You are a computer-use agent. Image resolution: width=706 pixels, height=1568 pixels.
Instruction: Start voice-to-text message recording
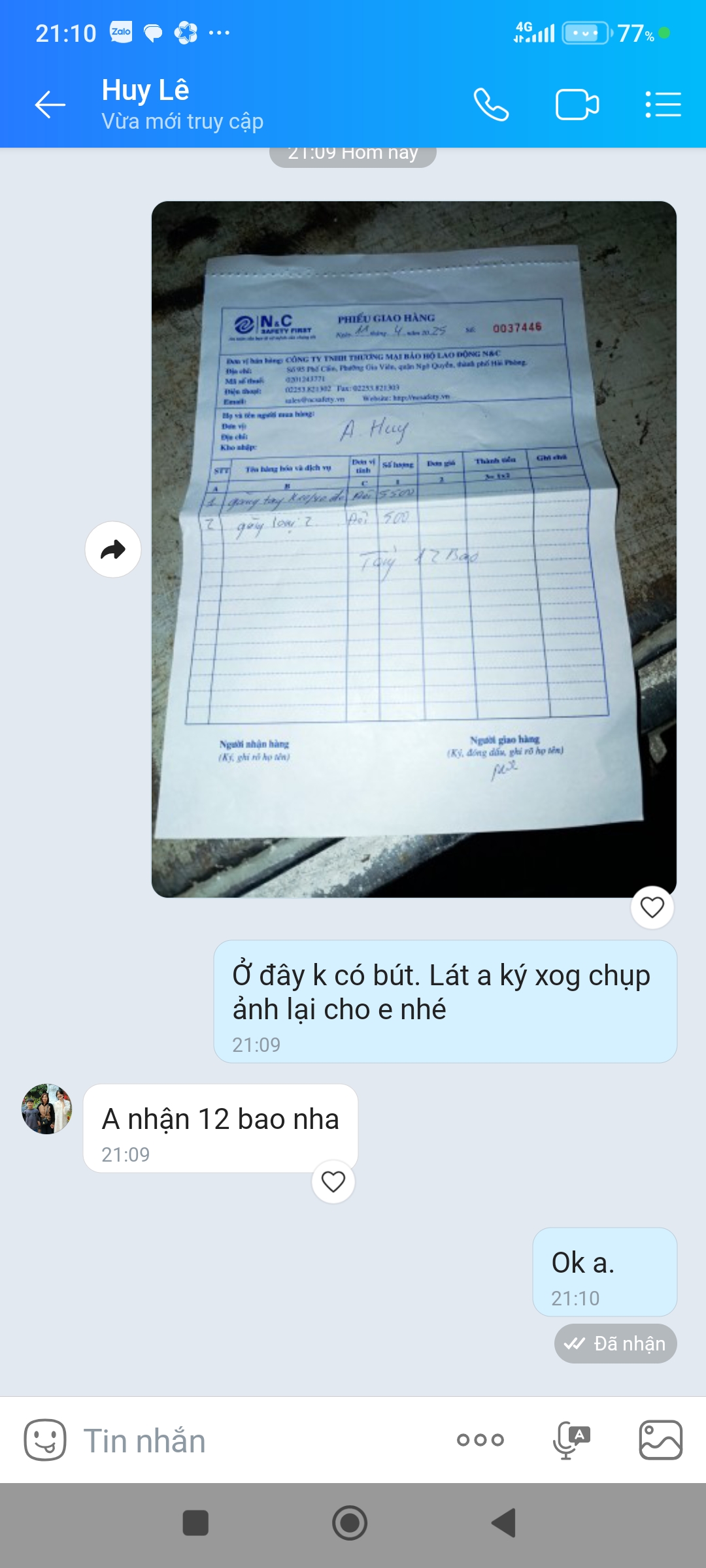(x=571, y=1441)
